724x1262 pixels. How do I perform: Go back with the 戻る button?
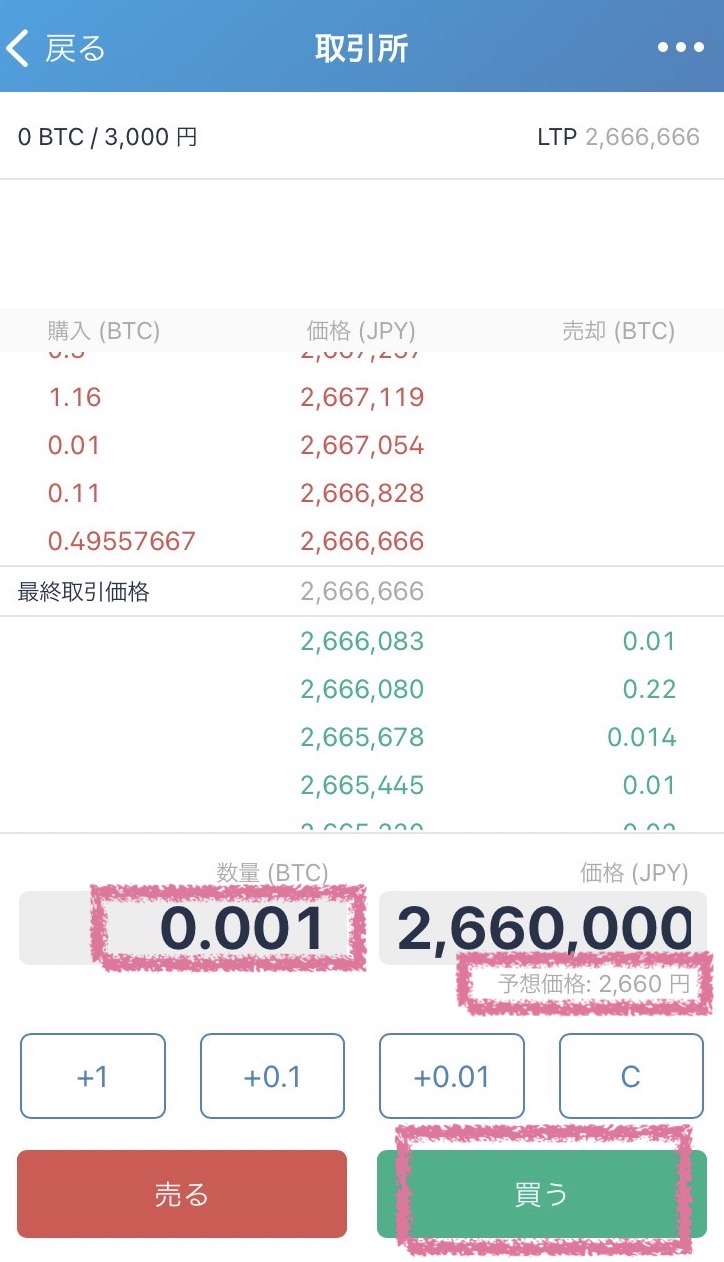[x=56, y=48]
